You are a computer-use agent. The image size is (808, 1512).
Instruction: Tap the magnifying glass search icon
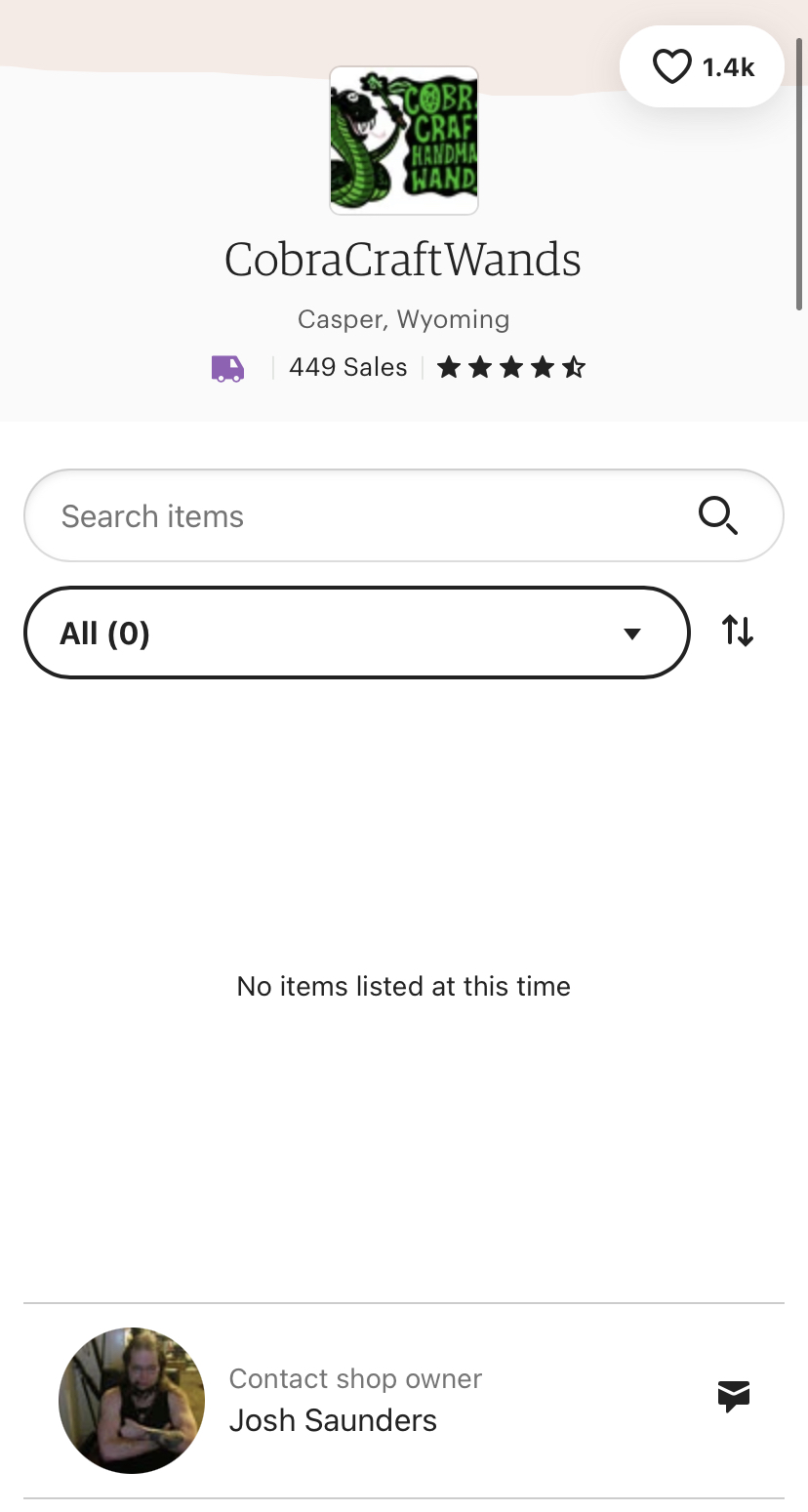(x=718, y=515)
